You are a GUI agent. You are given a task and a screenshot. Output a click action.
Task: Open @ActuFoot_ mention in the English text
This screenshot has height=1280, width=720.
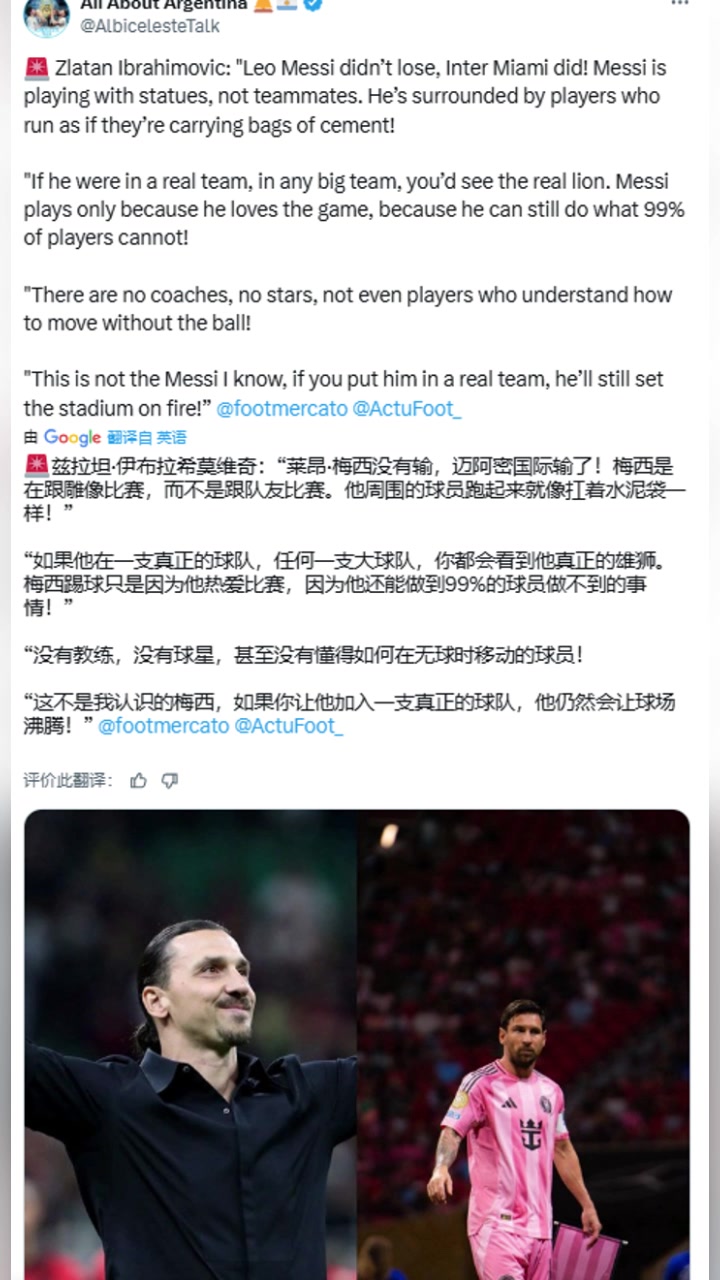(407, 408)
